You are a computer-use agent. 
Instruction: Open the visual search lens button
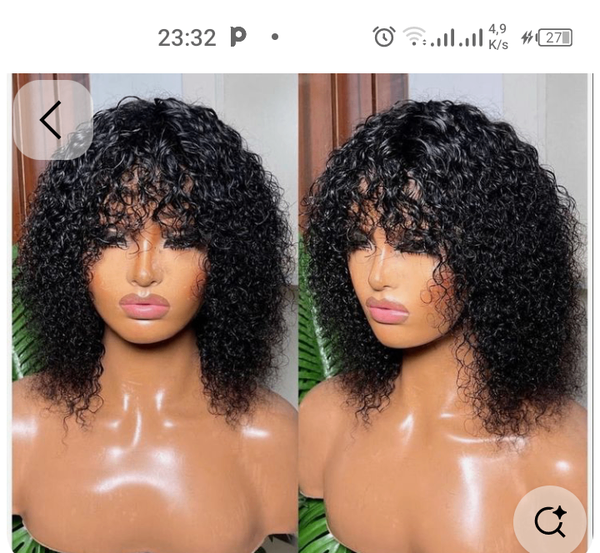(x=550, y=520)
